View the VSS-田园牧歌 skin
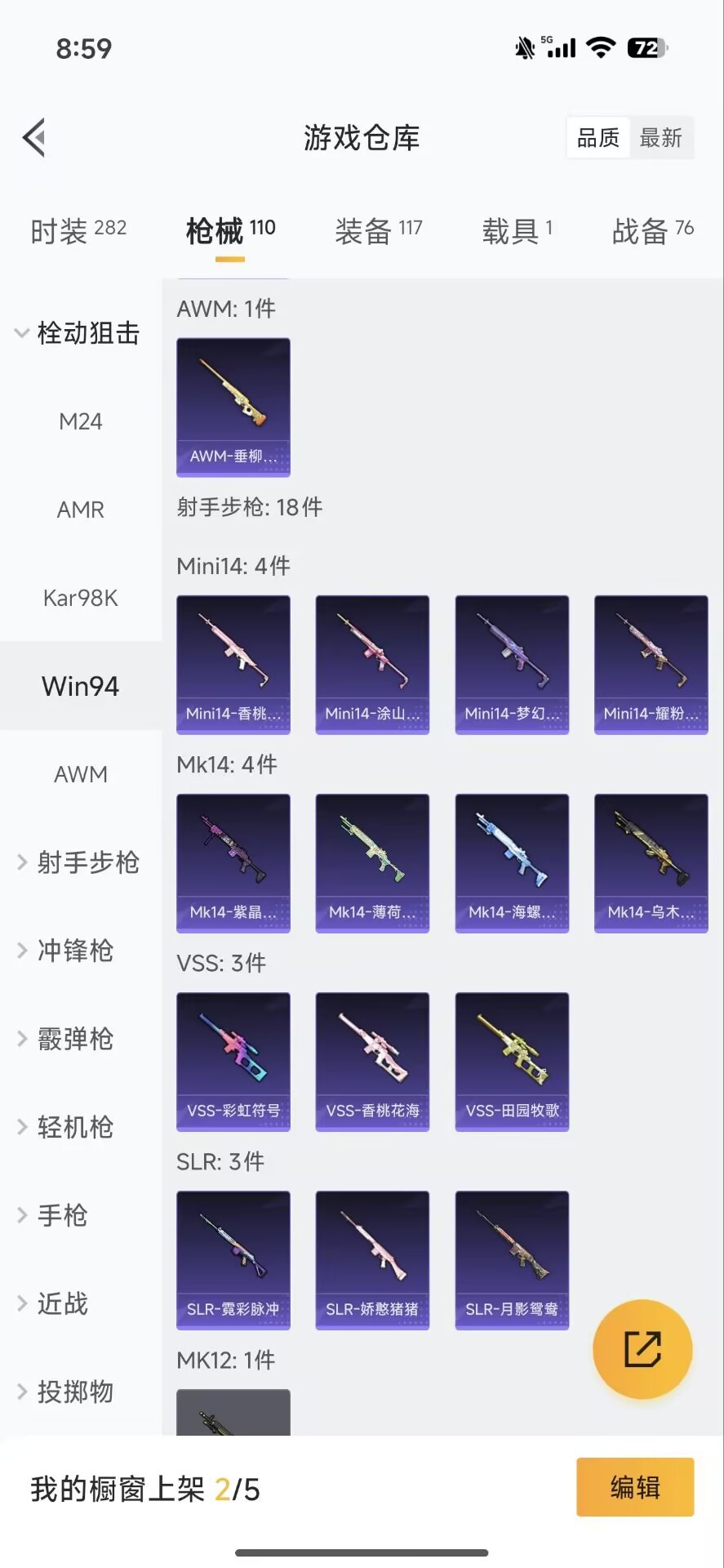 click(511, 1061)
